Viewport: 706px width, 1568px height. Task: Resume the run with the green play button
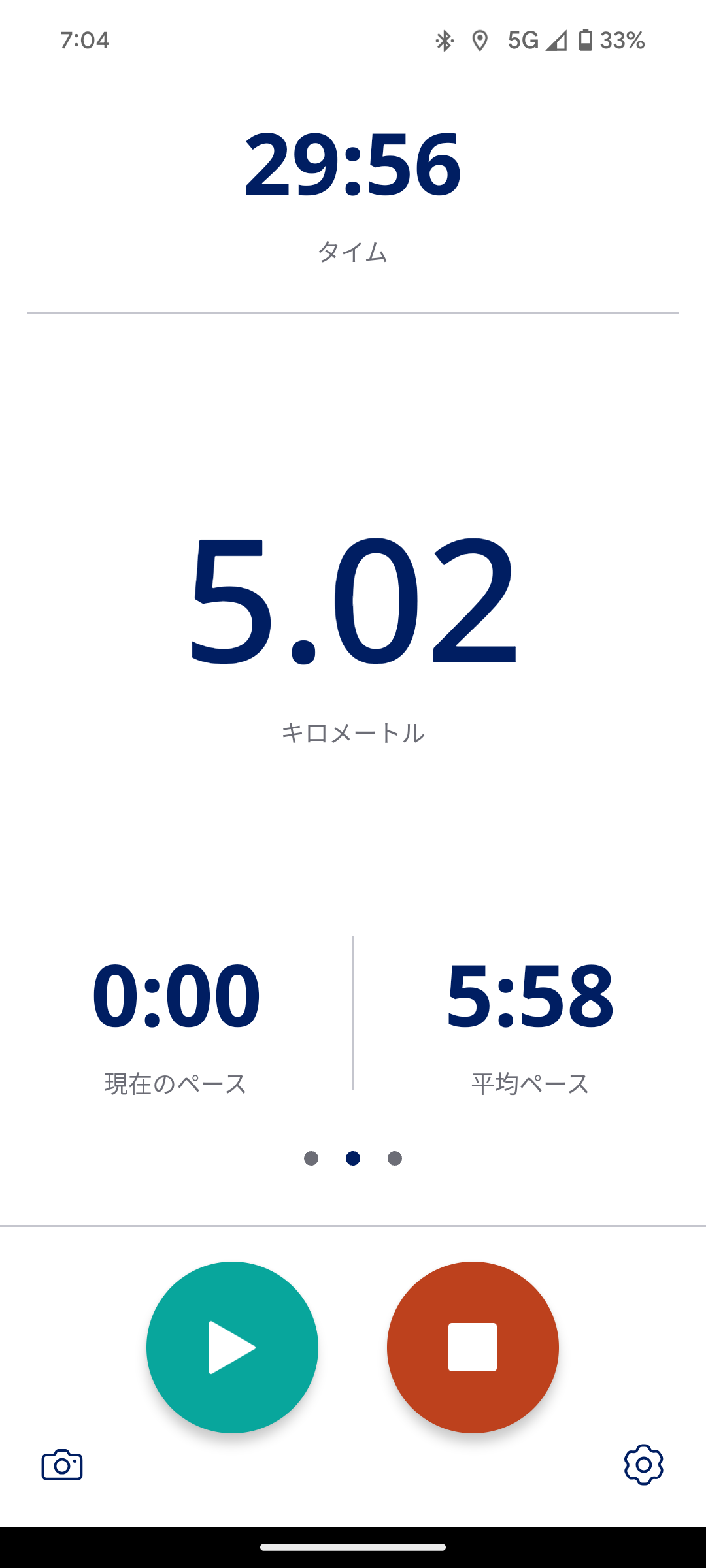point(232,1347)
